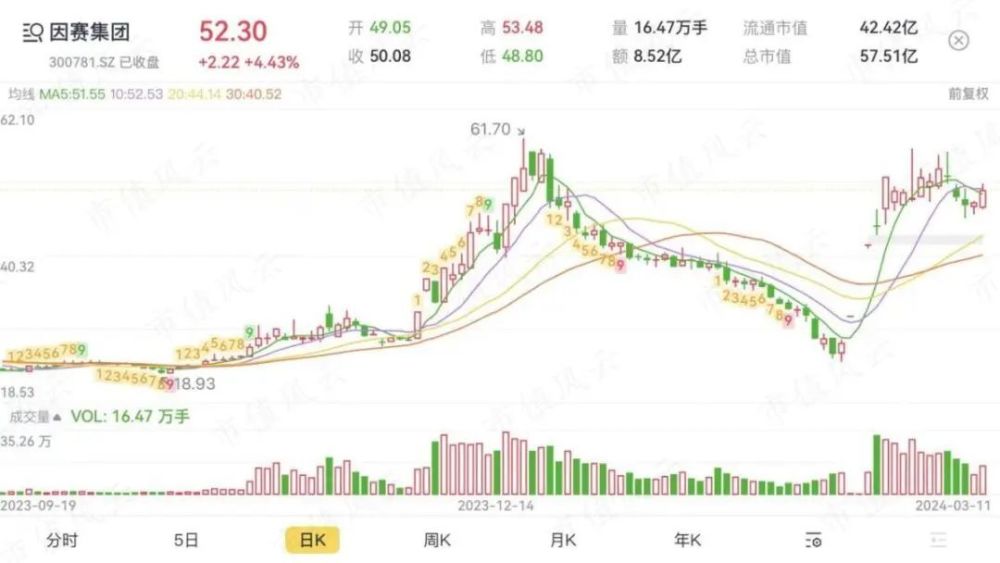
Task: Change the 成交量 indicator
Action: 35,417
